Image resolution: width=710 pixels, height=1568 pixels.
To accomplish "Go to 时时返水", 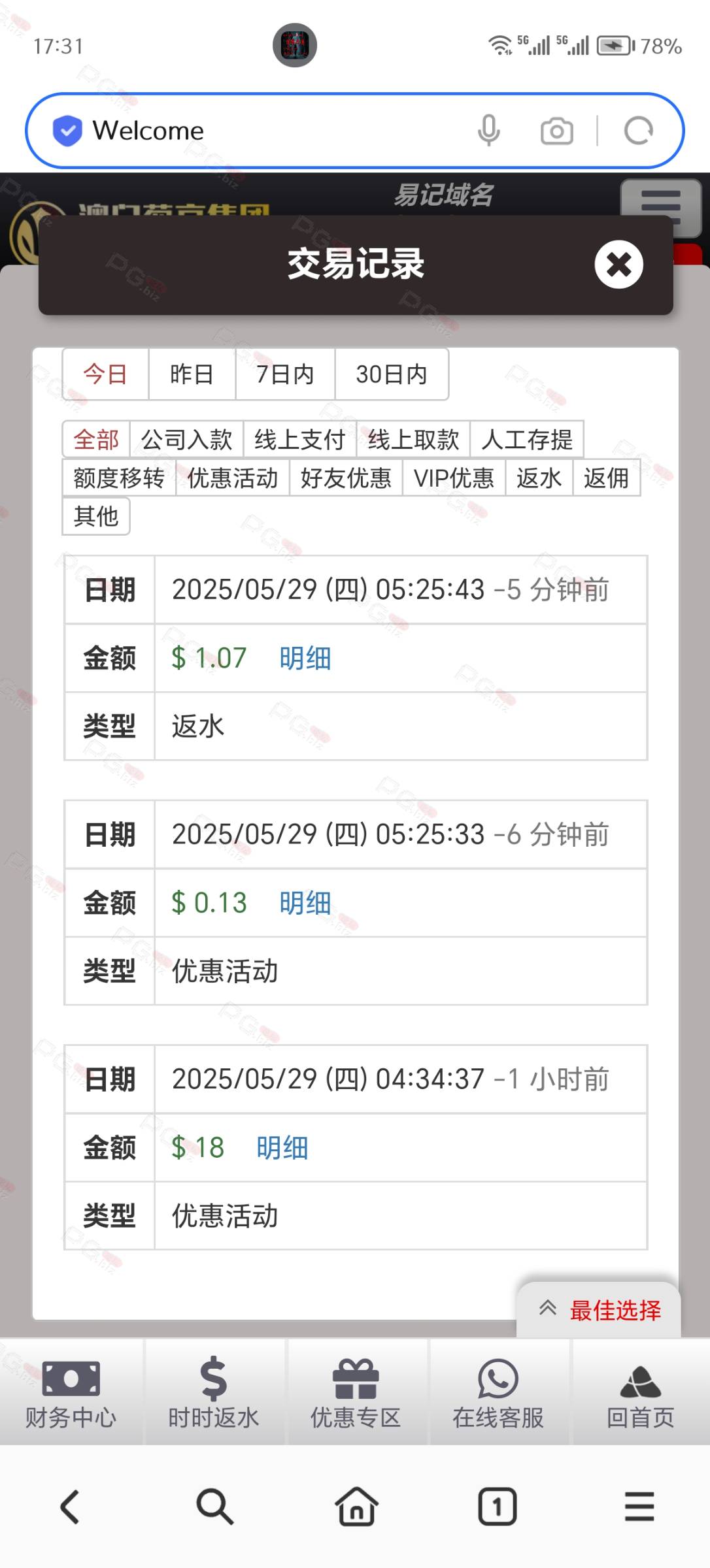I will click(x=214, y=1392).
